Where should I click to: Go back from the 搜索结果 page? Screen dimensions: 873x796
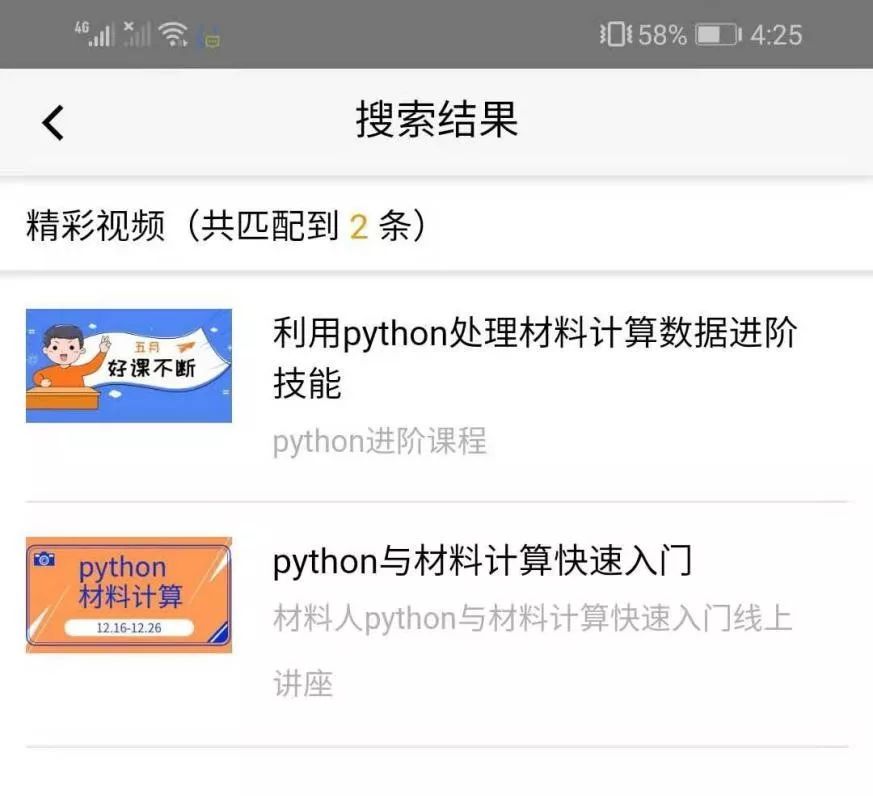(52, 122)
